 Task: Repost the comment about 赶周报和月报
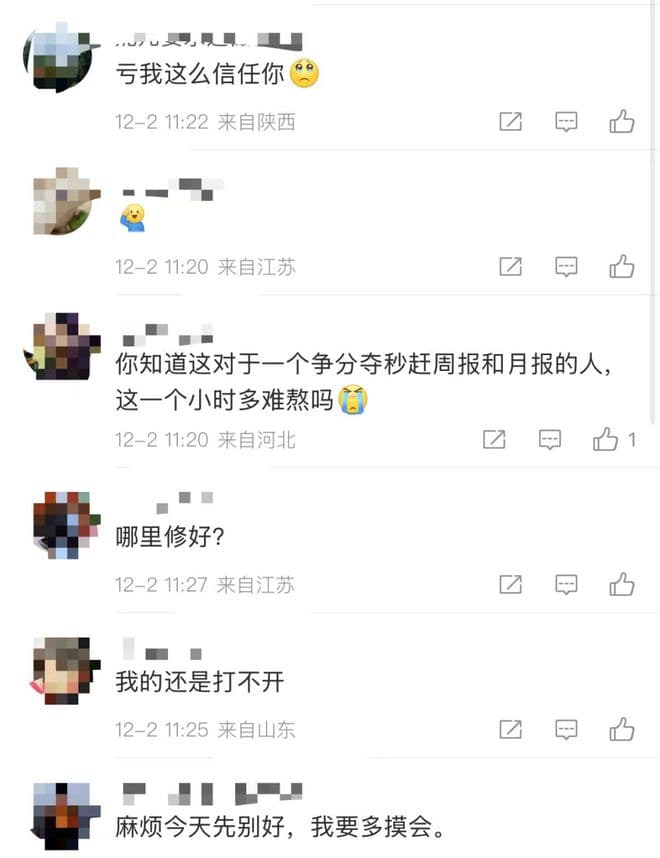point(494,439)
